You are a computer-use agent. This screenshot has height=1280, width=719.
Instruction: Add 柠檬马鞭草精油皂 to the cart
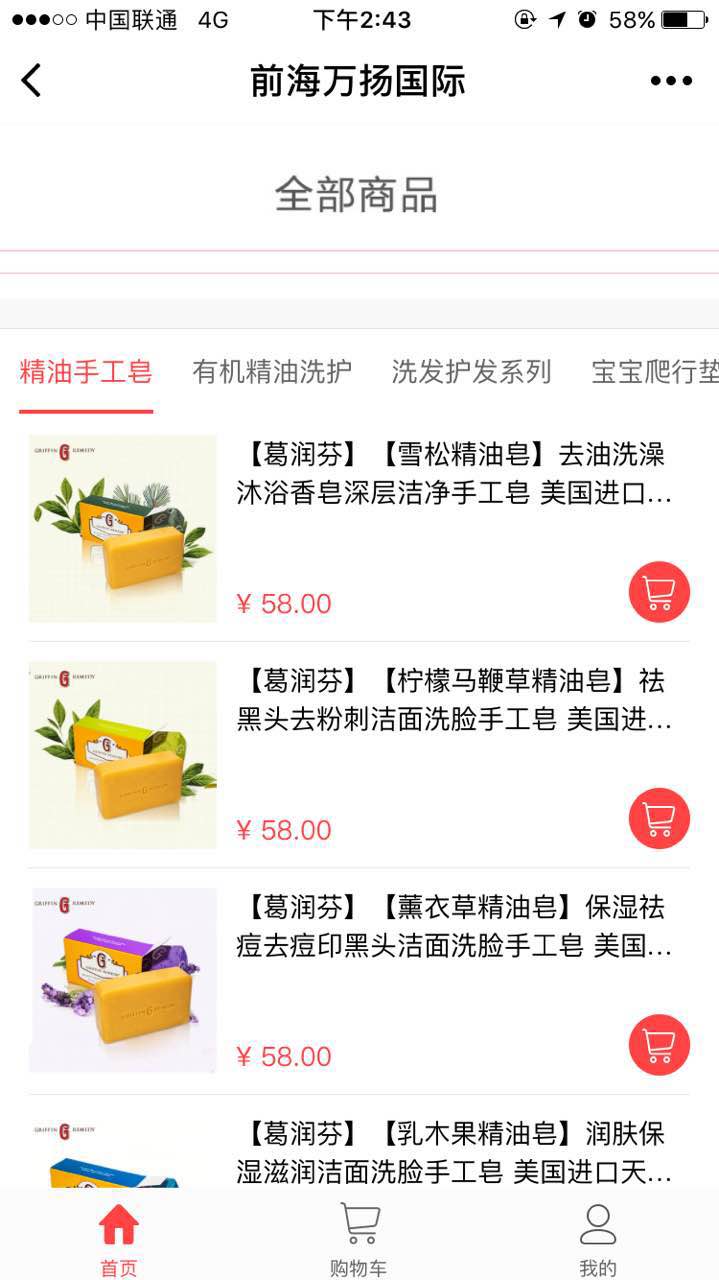(x=659, y=818)
